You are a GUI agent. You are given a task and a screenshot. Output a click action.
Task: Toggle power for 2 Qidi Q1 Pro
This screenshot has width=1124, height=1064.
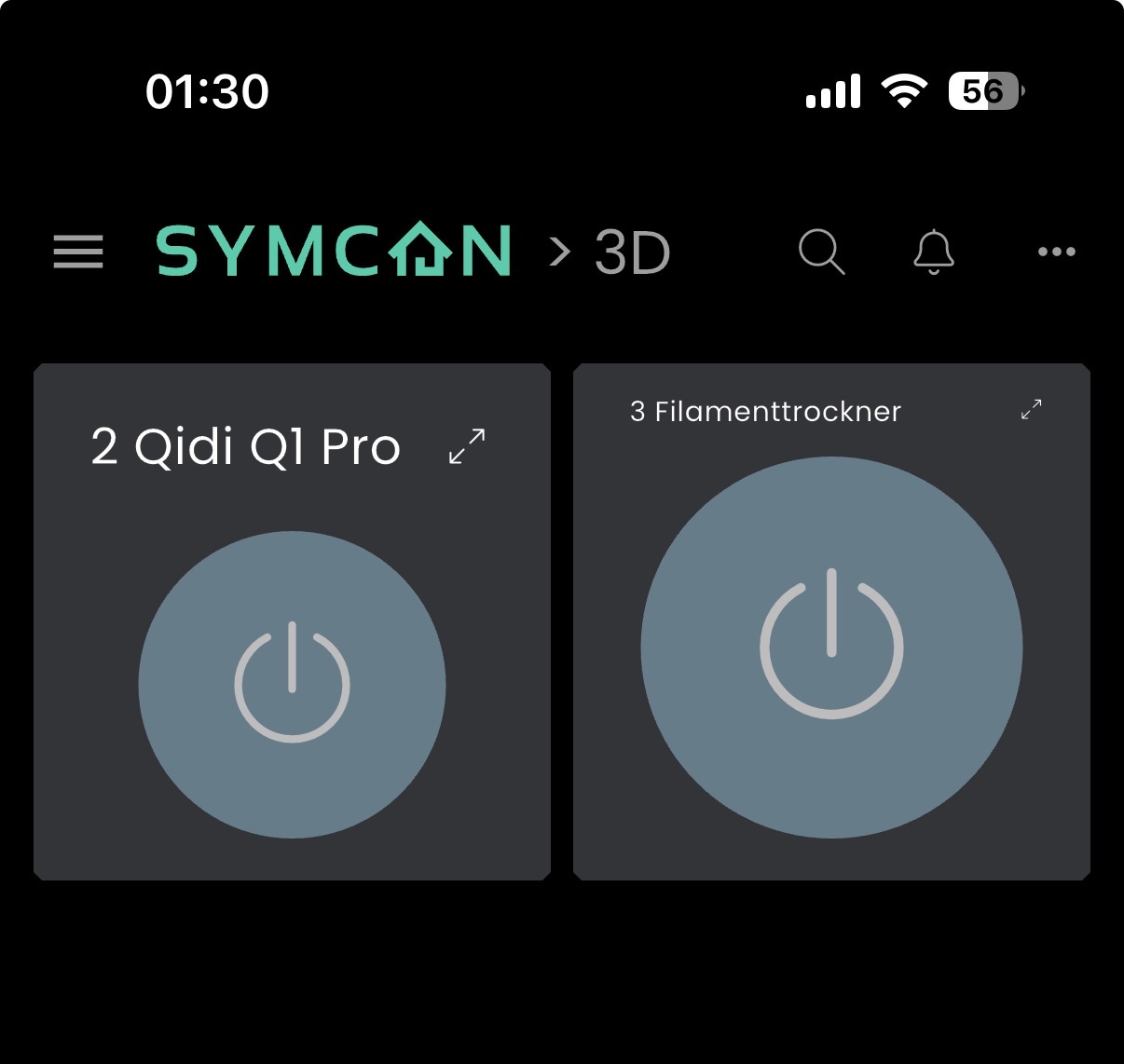coord(292,685)
